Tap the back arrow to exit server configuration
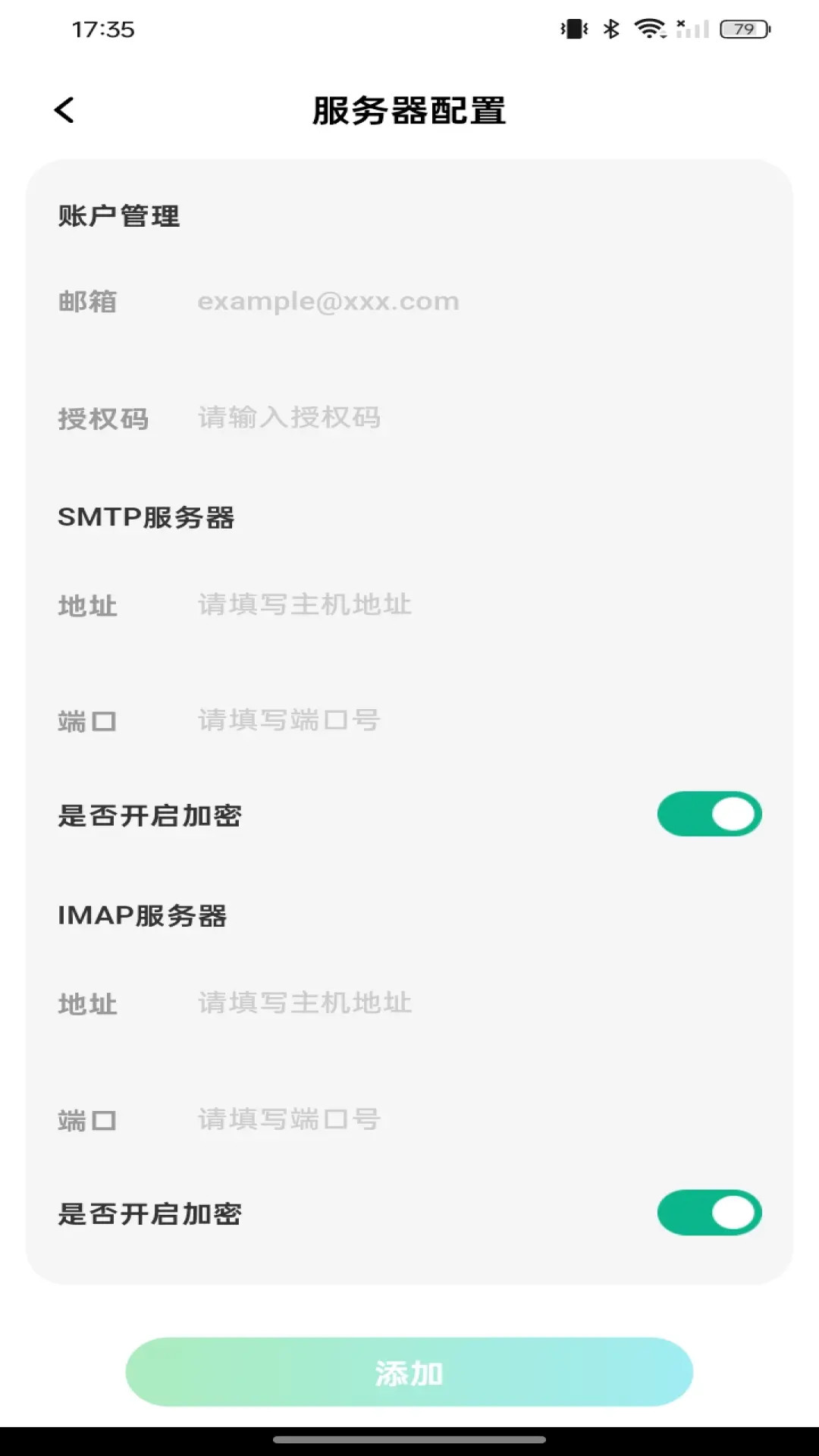Screen dimensions: 819x1456 (64, 110)
